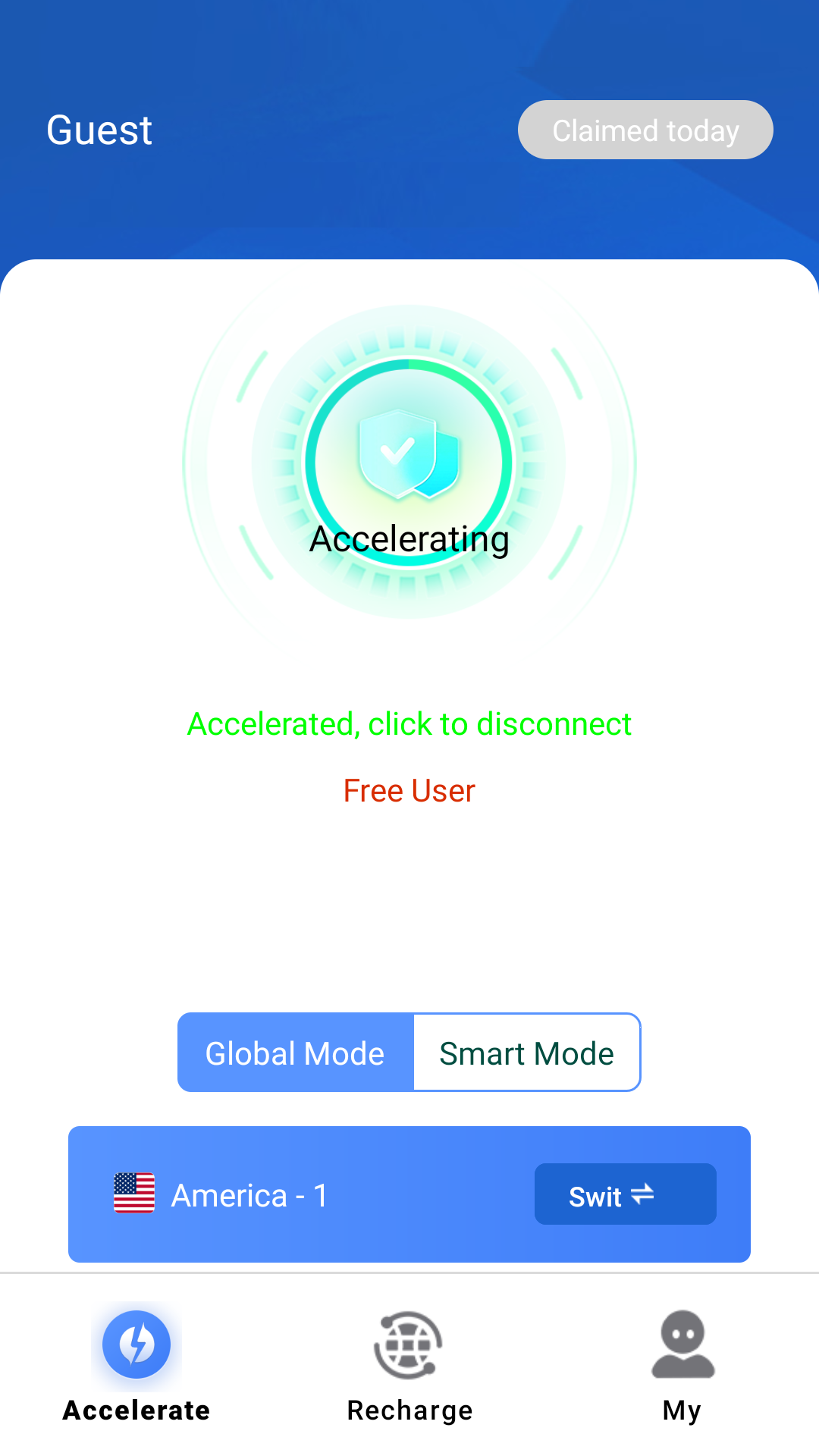Open the America - 1 server selector
Viewport: 819px width, 1456px height.
coord(250,1194)
